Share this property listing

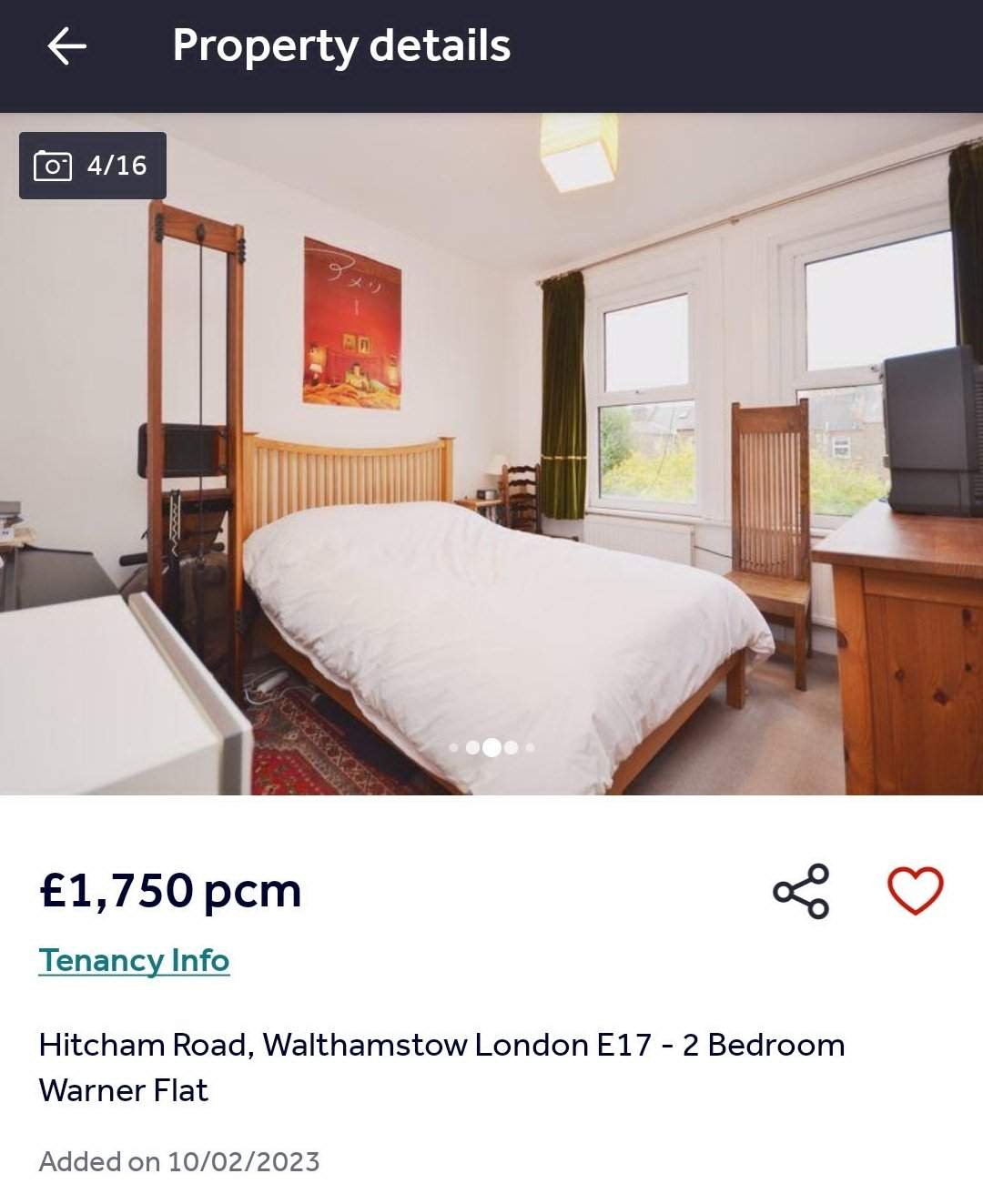tap(801, 891)
